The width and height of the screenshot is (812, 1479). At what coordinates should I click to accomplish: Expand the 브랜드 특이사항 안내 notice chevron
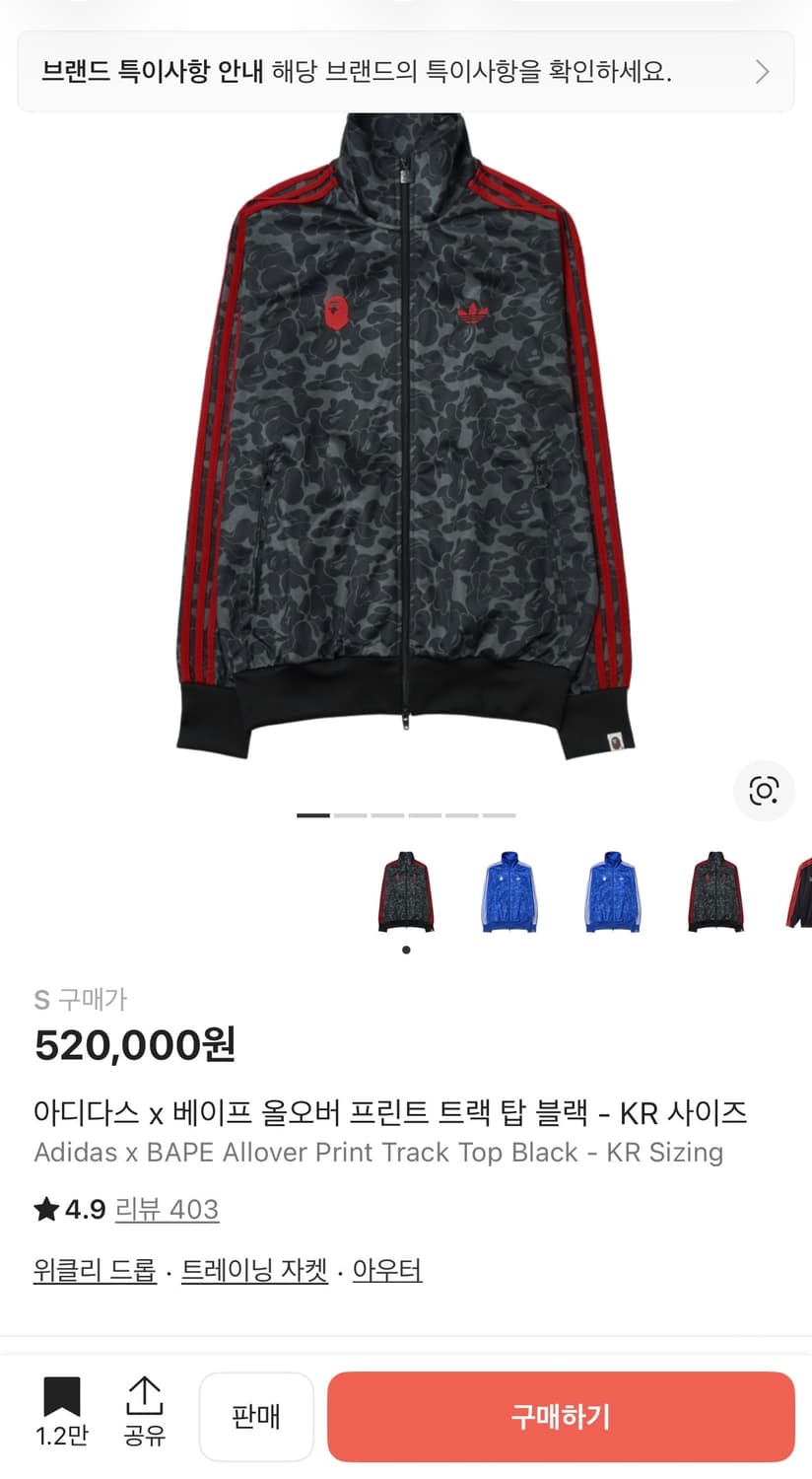point(760,72)
